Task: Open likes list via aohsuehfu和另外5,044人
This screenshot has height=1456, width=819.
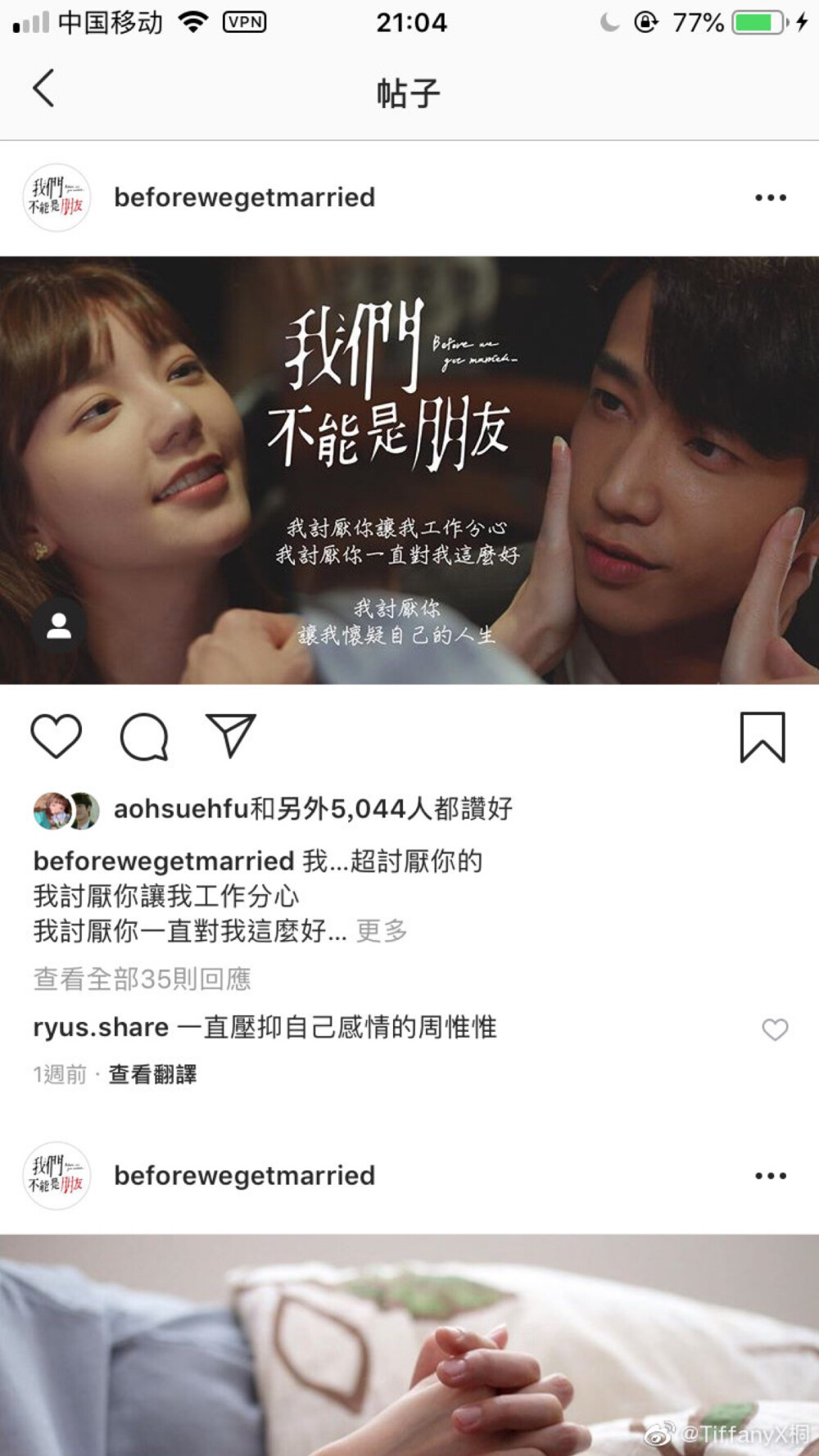Action: pos(313,809)
